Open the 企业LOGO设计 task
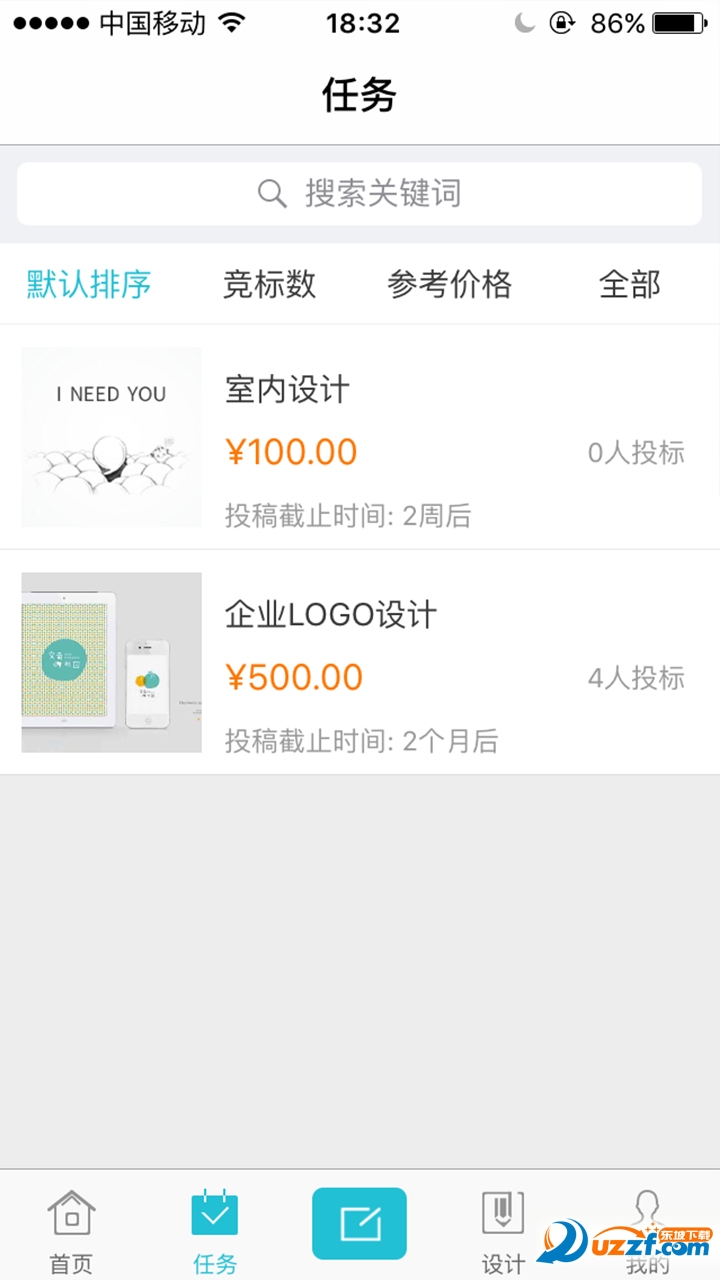This screenshot has height=1280, width=720. tap(360, 662)
